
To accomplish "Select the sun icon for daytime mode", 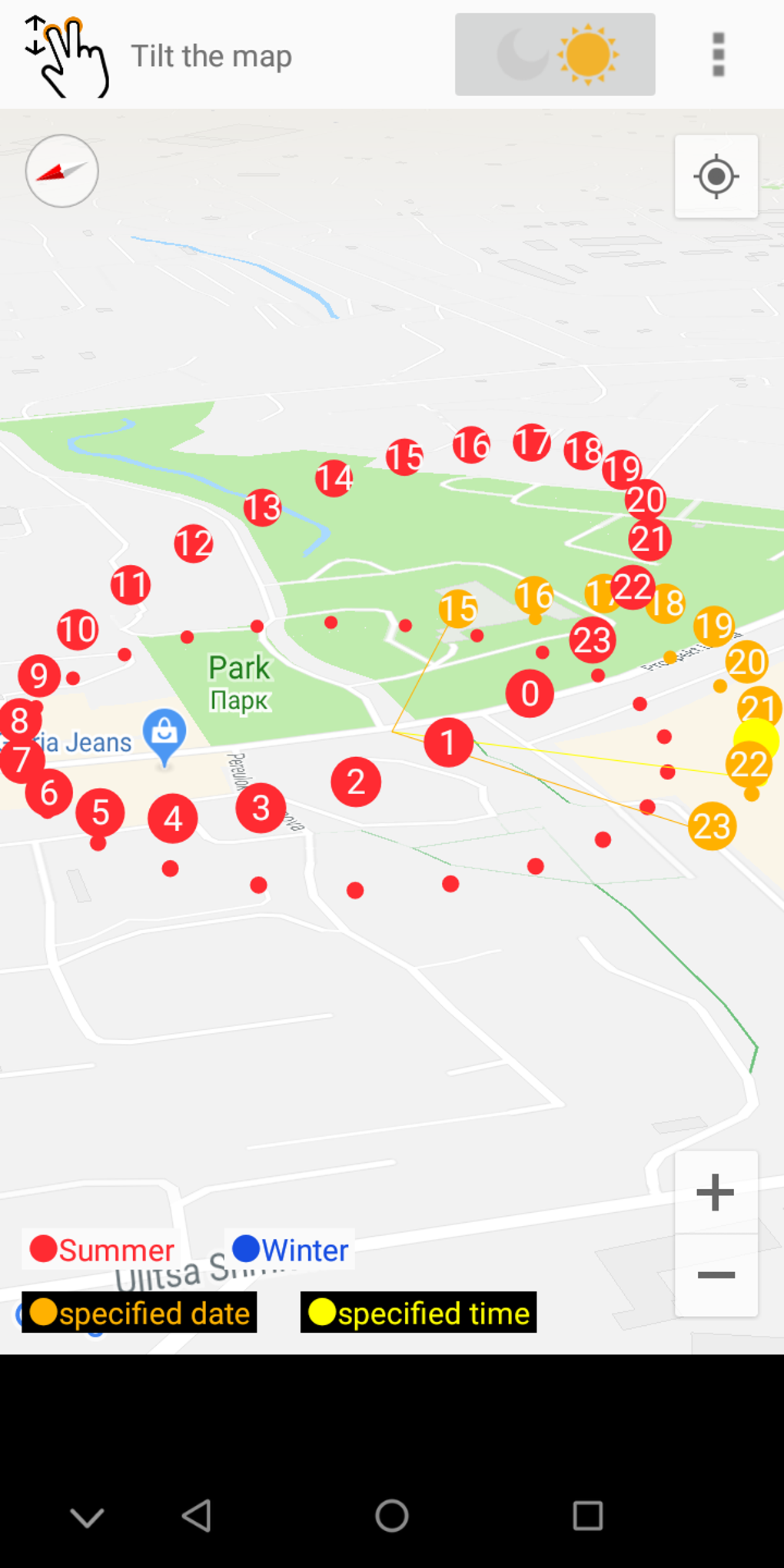I will [588, 54].
